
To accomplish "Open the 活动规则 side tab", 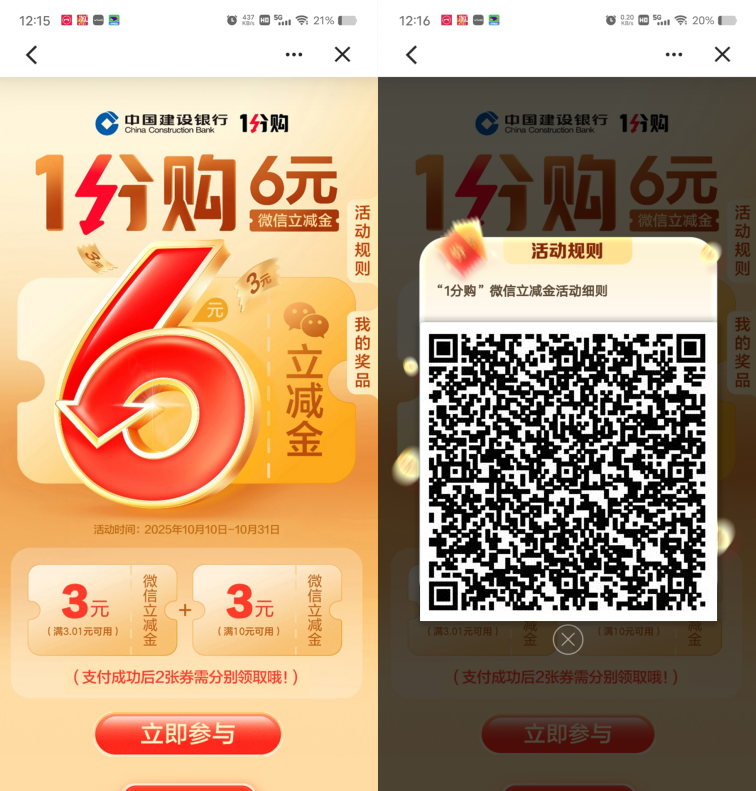I will tap(361, 240).
